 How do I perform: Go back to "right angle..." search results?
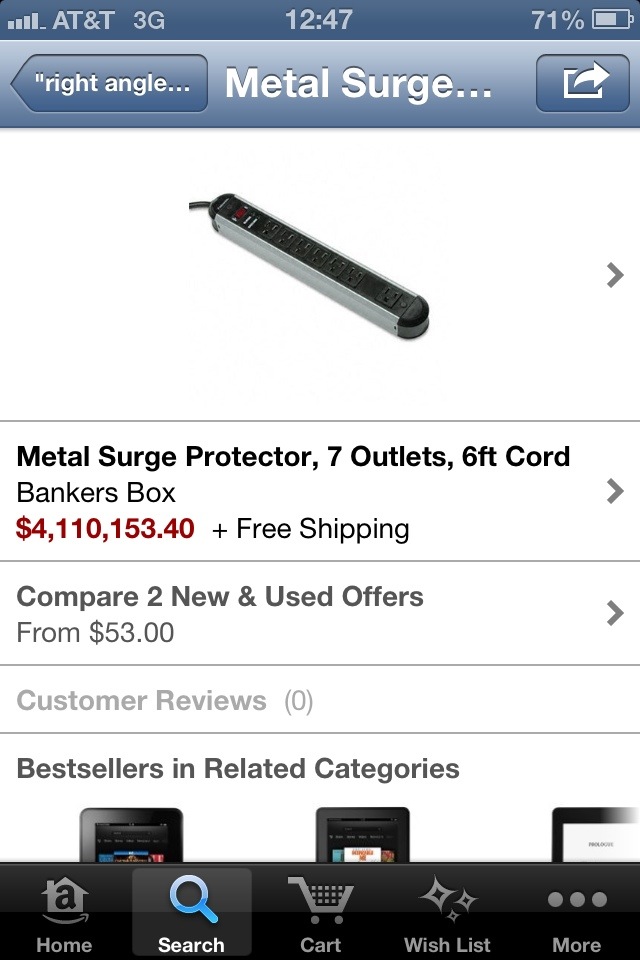tap(110, 84)
